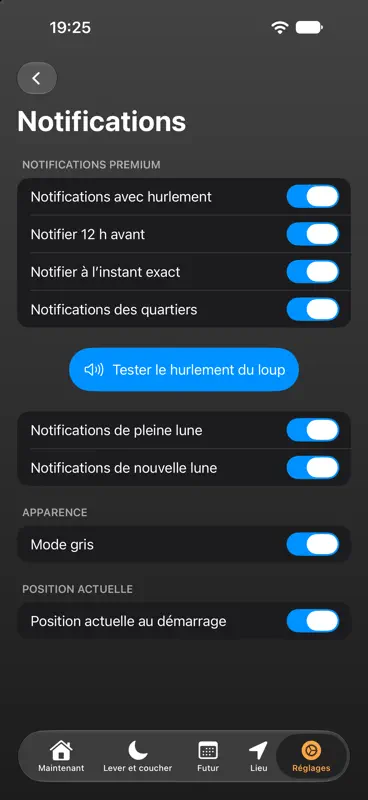Screen dimensions: 368x800
Task: Switch off Notifications de nouvelle lune
Action: point(312,468)
